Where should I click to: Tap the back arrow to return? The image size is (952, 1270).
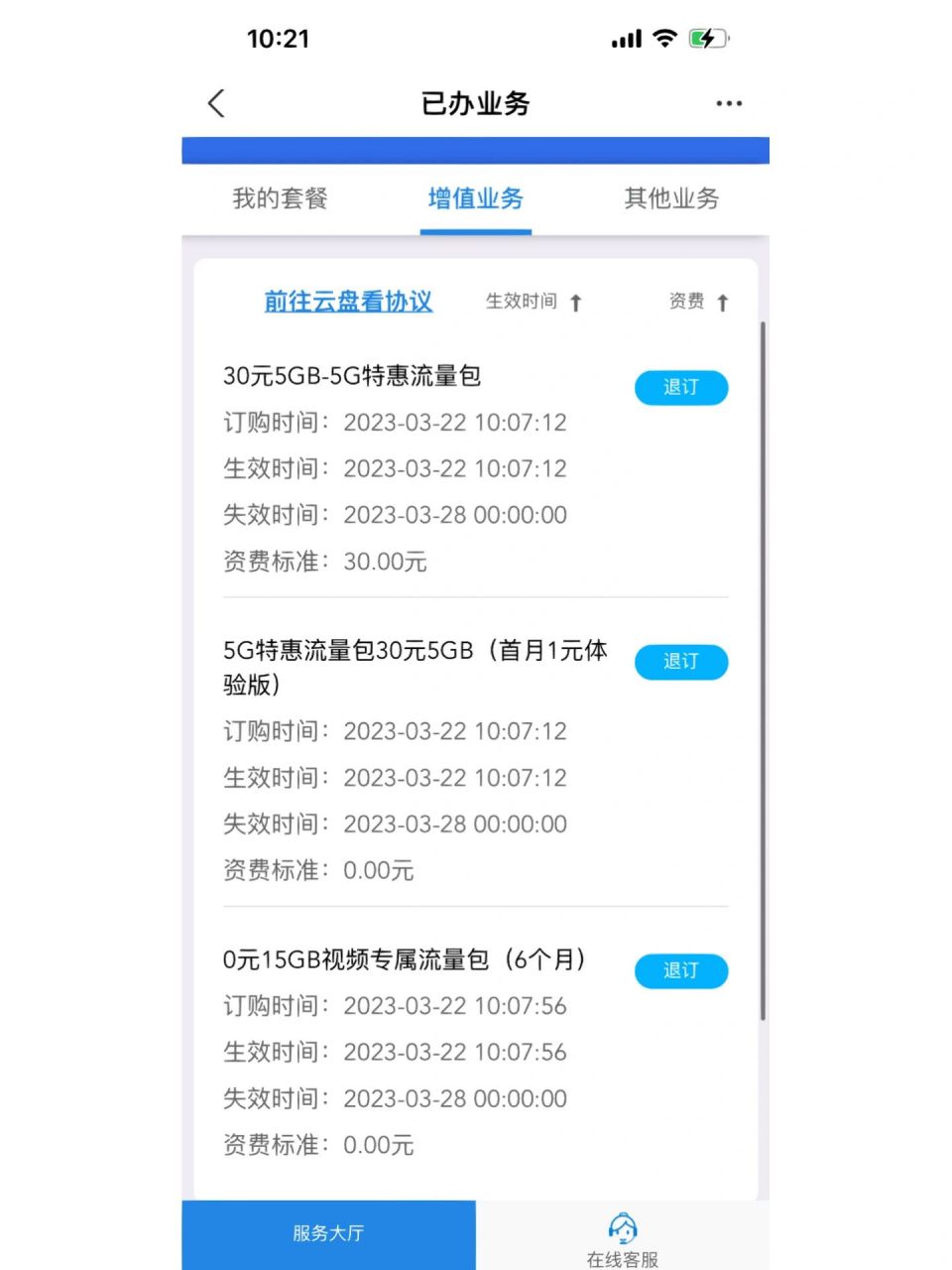(x=216, y=103)
